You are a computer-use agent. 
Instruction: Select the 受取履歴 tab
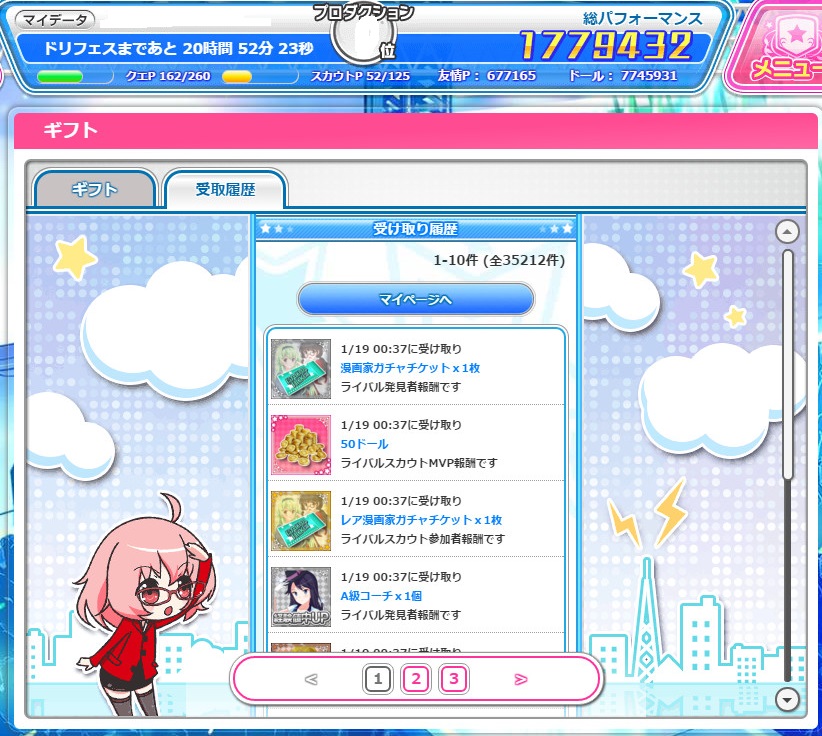[x=225, y=189]
